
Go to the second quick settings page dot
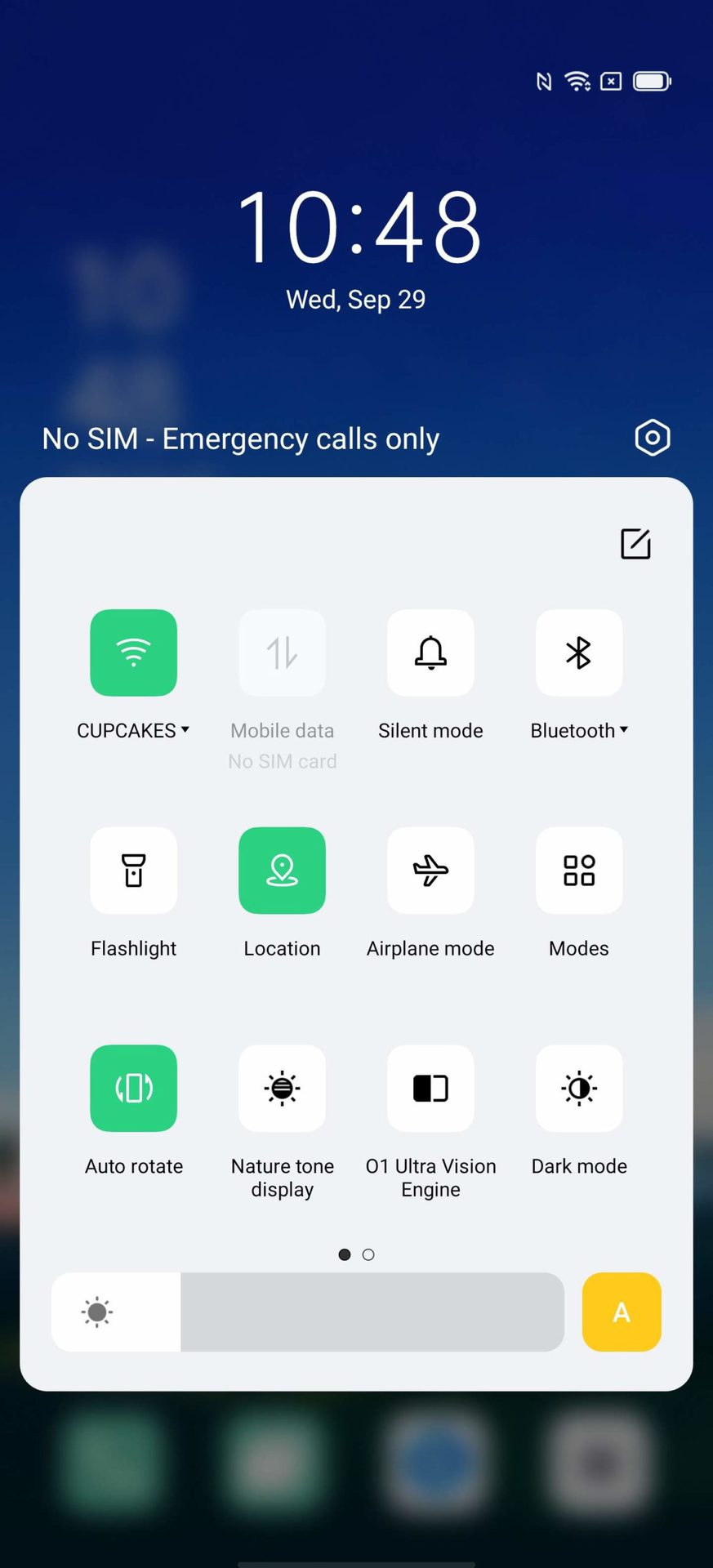pyautogui.click(x=368, y=1254)
